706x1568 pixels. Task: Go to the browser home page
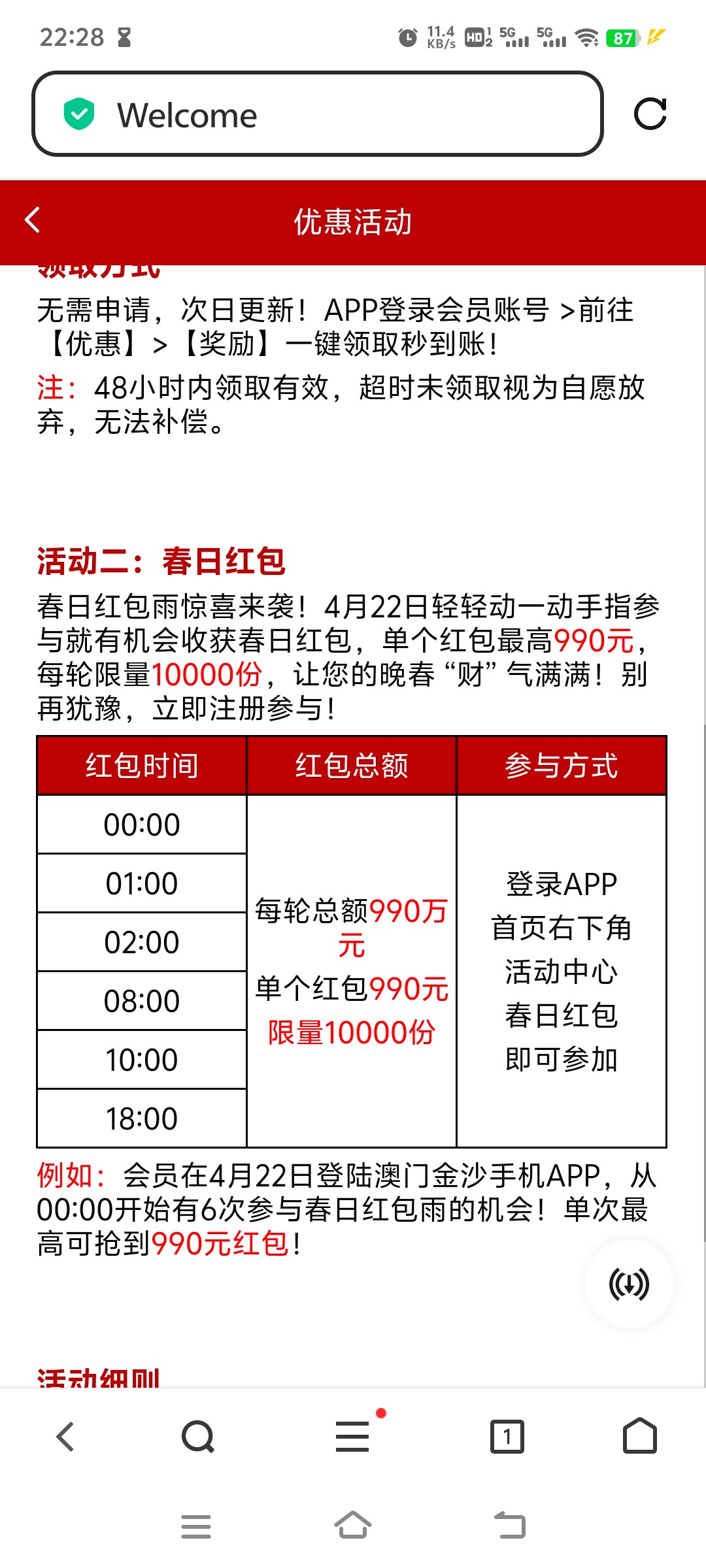(x=639, y=1436)
